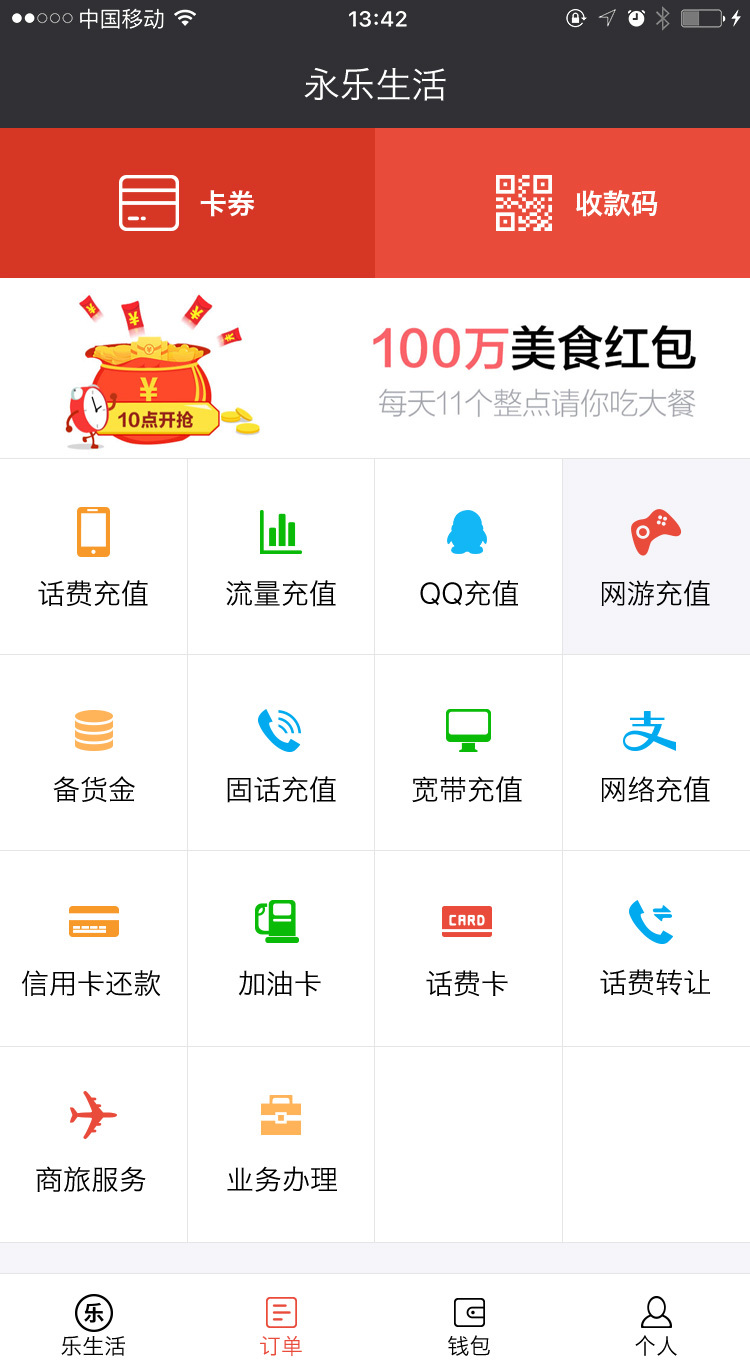This screenshot has height=1372, width=750.
Task: Tap 网络充值 network recharge
Action: click(x=656, y=753)
